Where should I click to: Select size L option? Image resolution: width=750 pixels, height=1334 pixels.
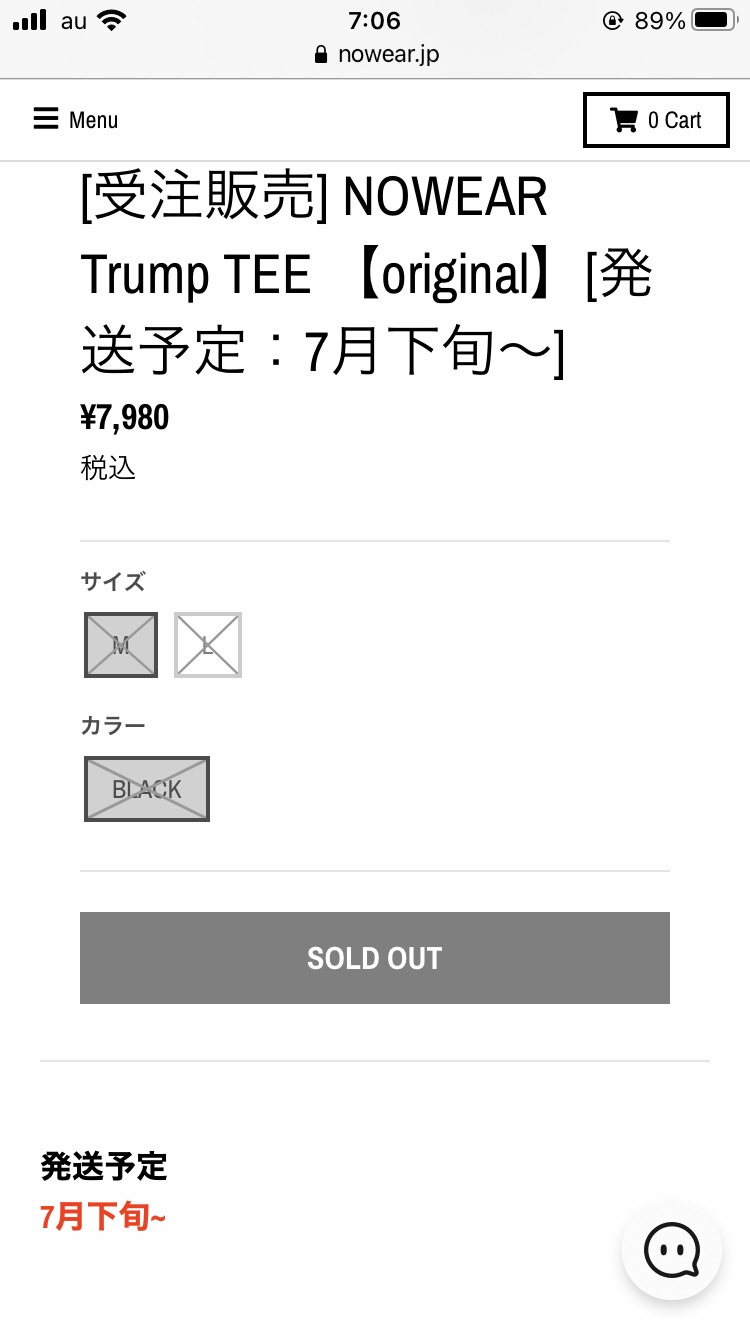pyautogui.click(x=208, y=645)
